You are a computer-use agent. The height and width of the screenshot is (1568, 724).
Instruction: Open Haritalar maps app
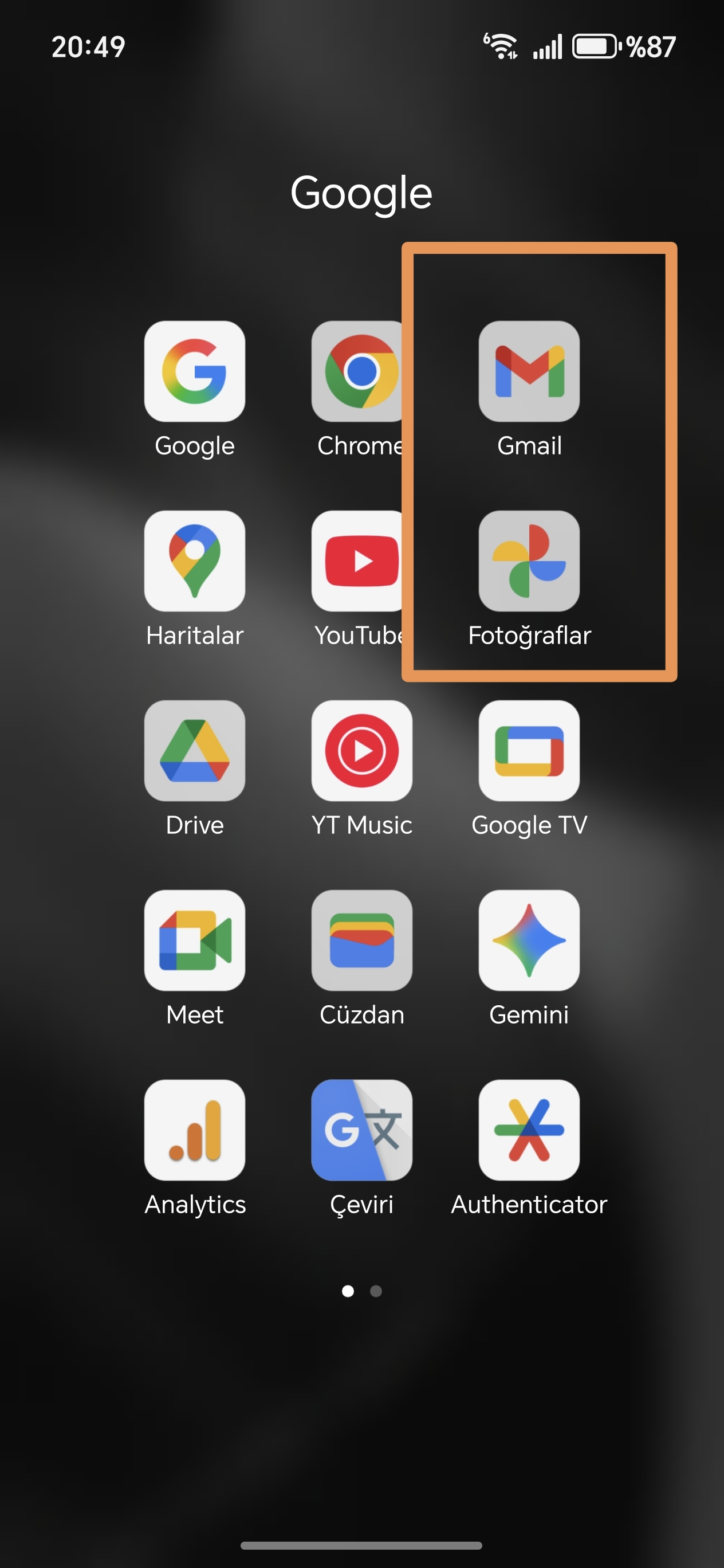point(195,561)
